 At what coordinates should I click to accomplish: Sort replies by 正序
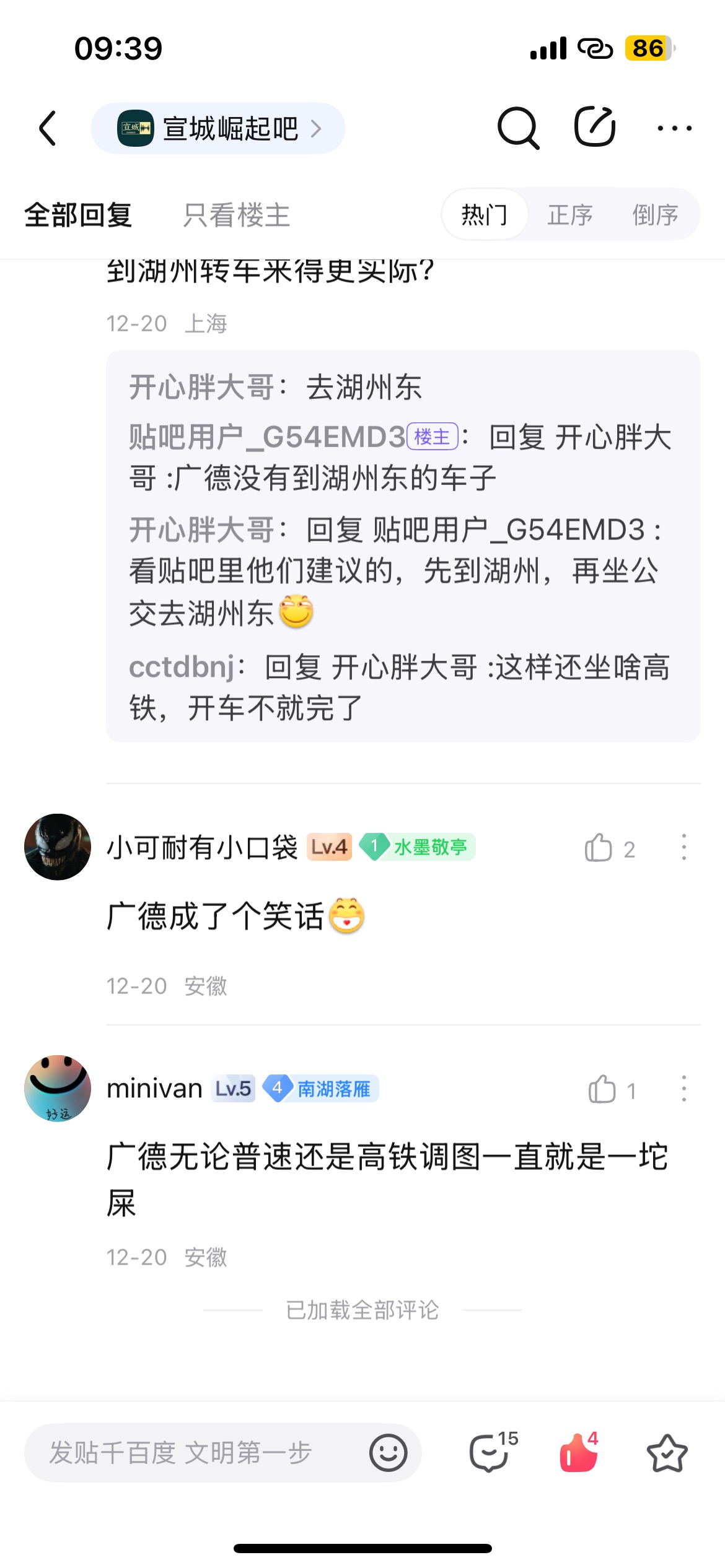click(569, 215)
